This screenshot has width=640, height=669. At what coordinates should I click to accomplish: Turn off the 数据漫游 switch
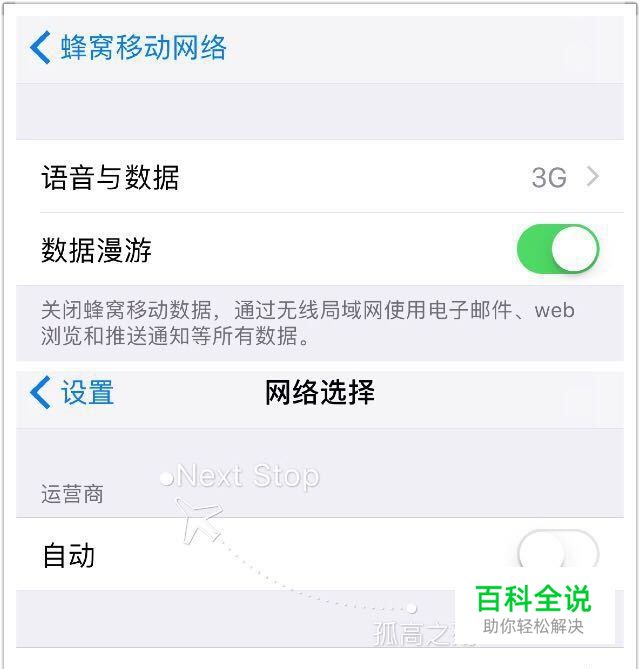tap(557, 250)
